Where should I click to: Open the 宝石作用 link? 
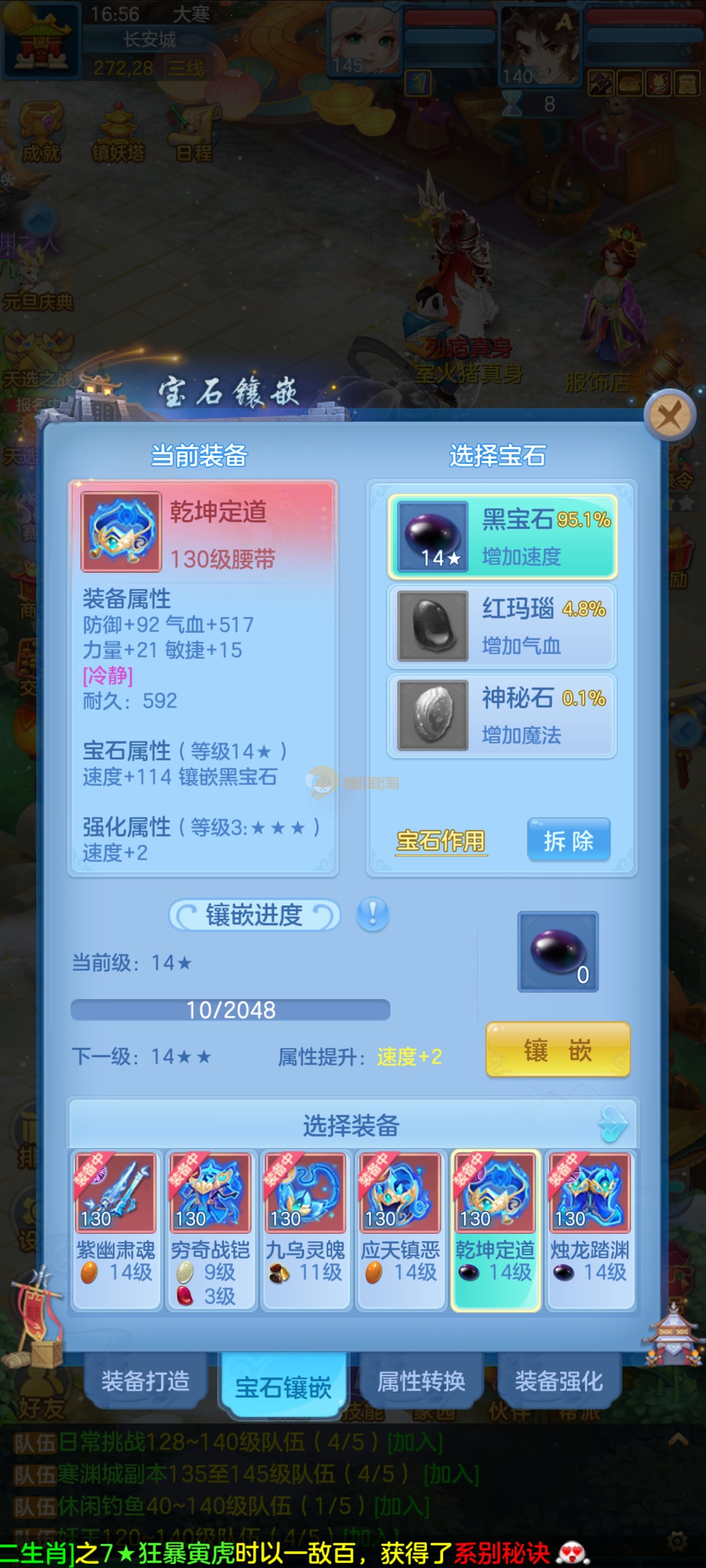click(440, 841)
